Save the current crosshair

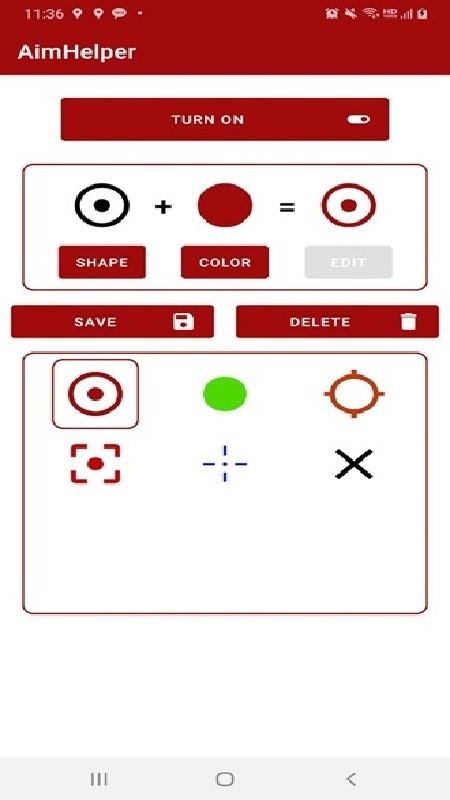click(112, 321)
